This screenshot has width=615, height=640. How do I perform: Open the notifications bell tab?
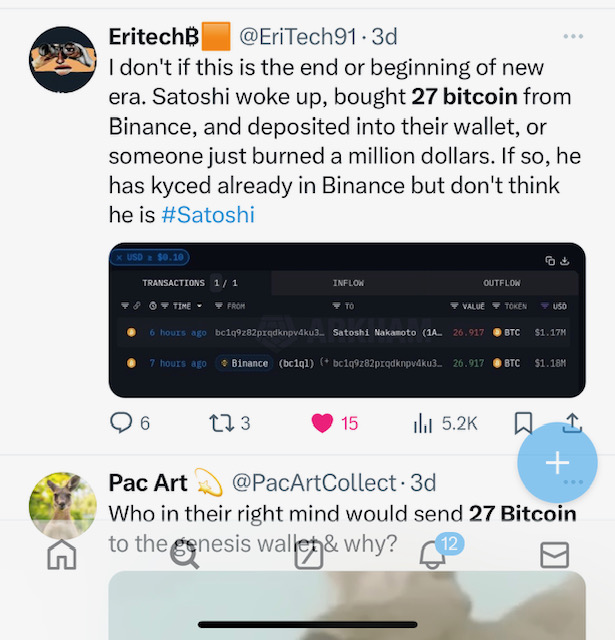tap(432, 554)
